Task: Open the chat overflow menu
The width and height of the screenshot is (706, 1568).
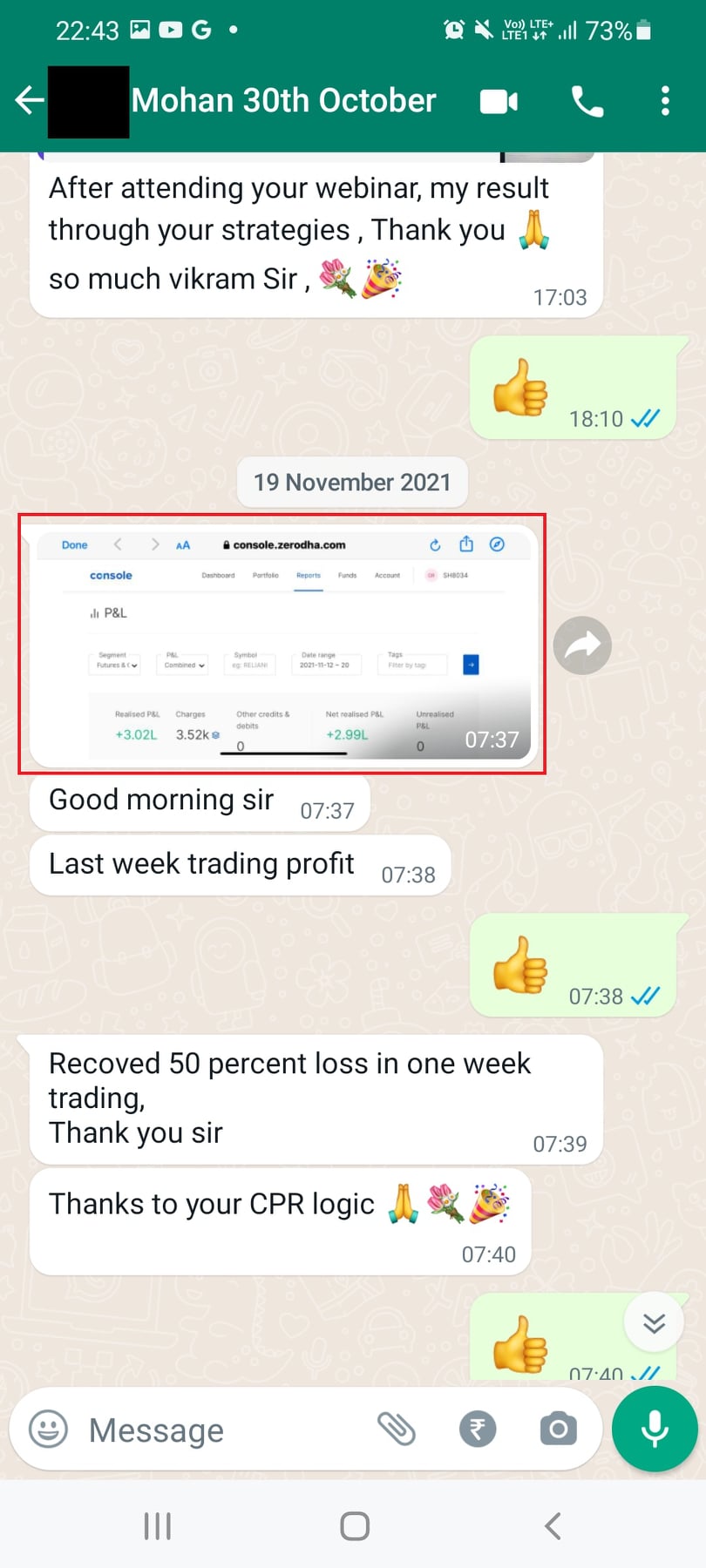Action: click(x=665, y=102)
